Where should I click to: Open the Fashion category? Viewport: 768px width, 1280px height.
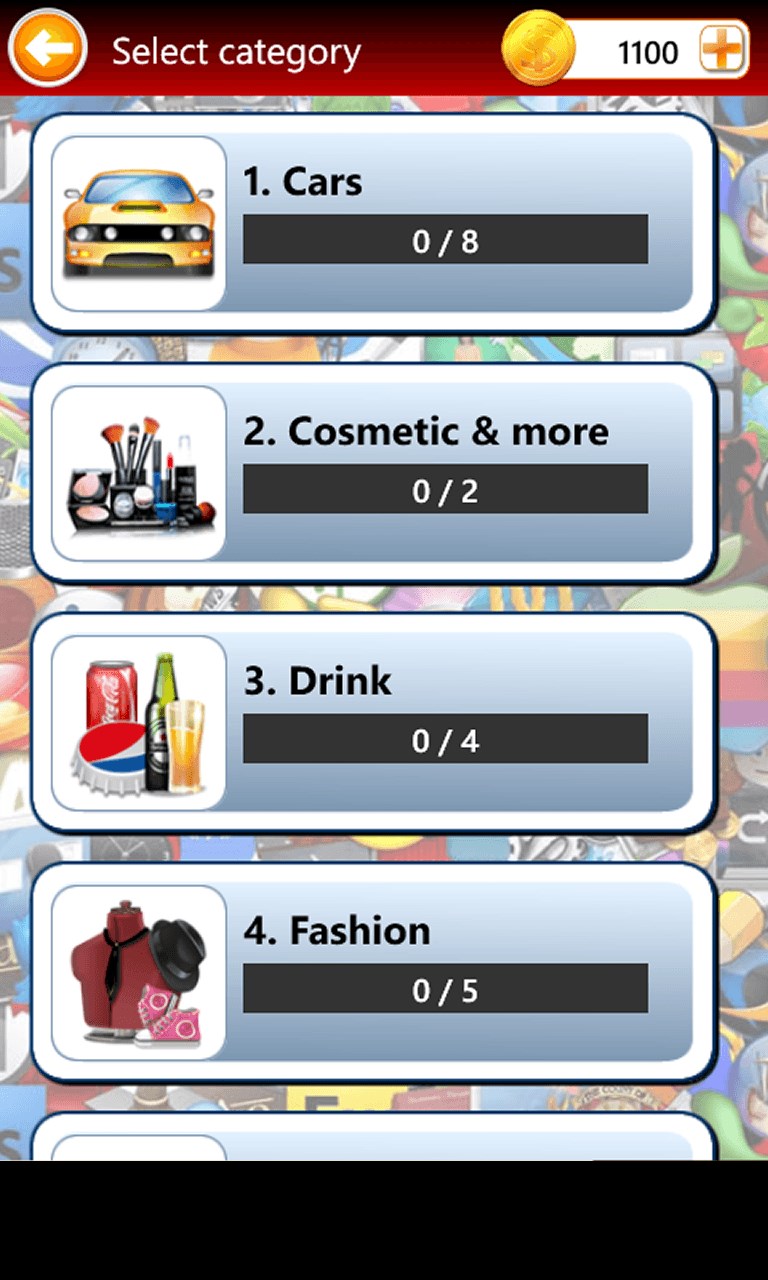(x=374, y=973)
